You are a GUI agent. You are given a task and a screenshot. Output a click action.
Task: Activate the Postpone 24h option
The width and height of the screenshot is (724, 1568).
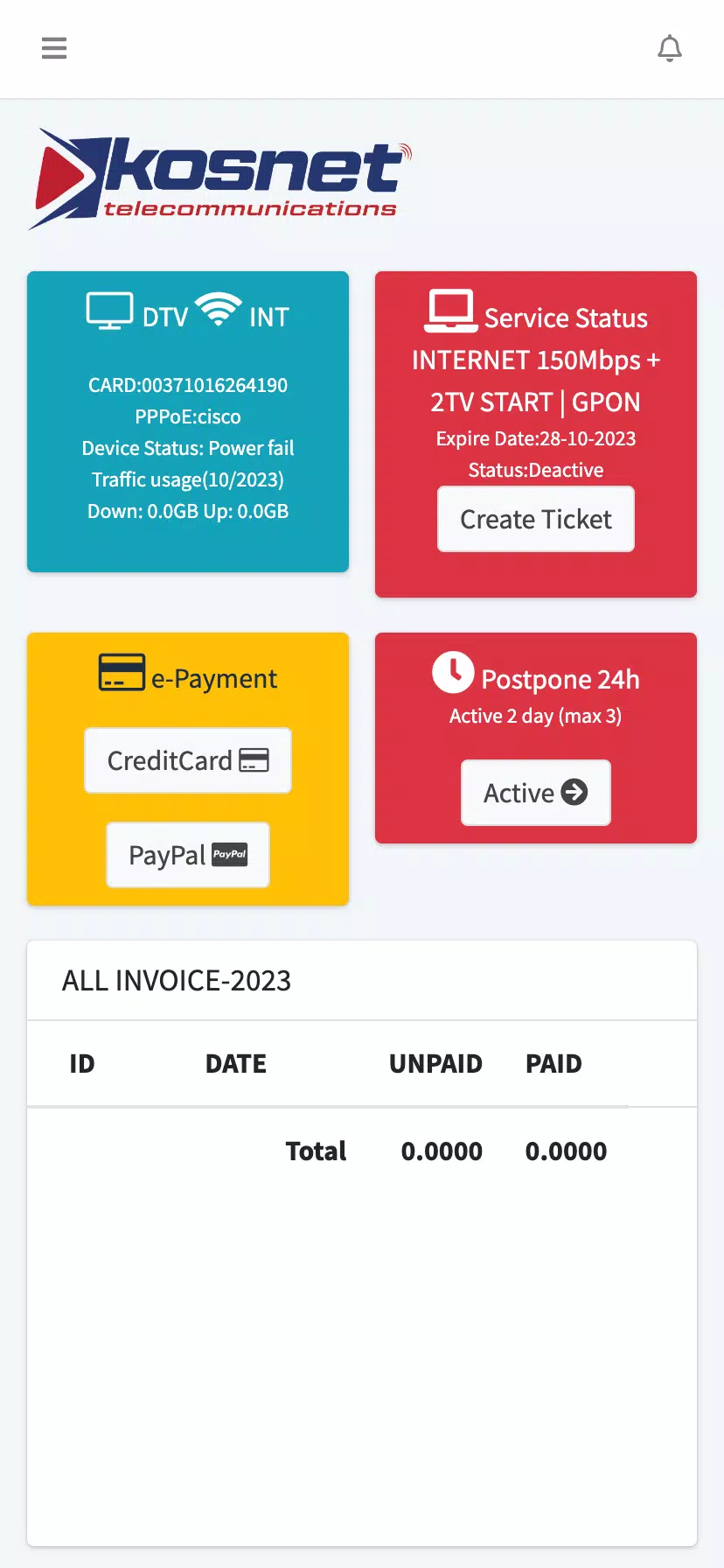click(536, 793)
